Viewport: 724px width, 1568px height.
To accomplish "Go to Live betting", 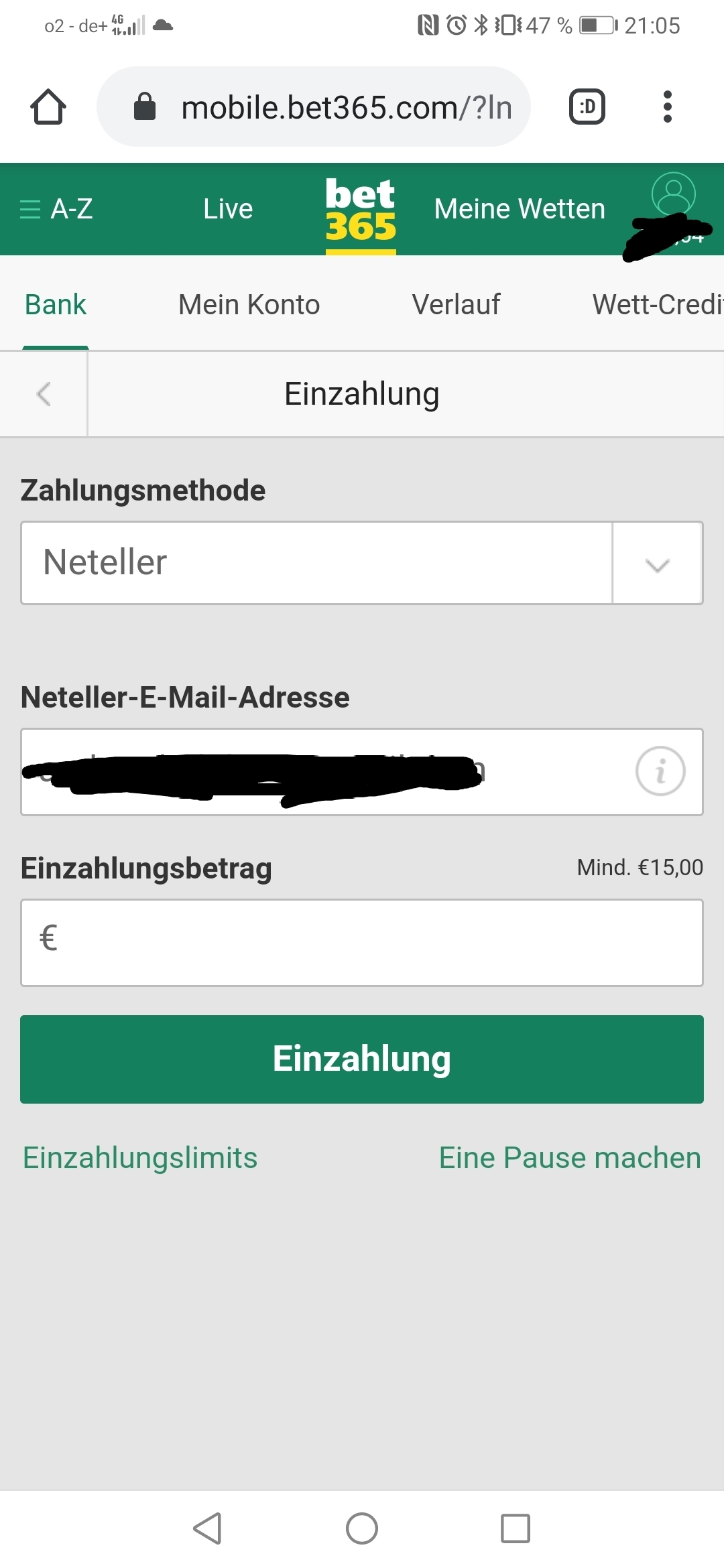I will point(228,209).
